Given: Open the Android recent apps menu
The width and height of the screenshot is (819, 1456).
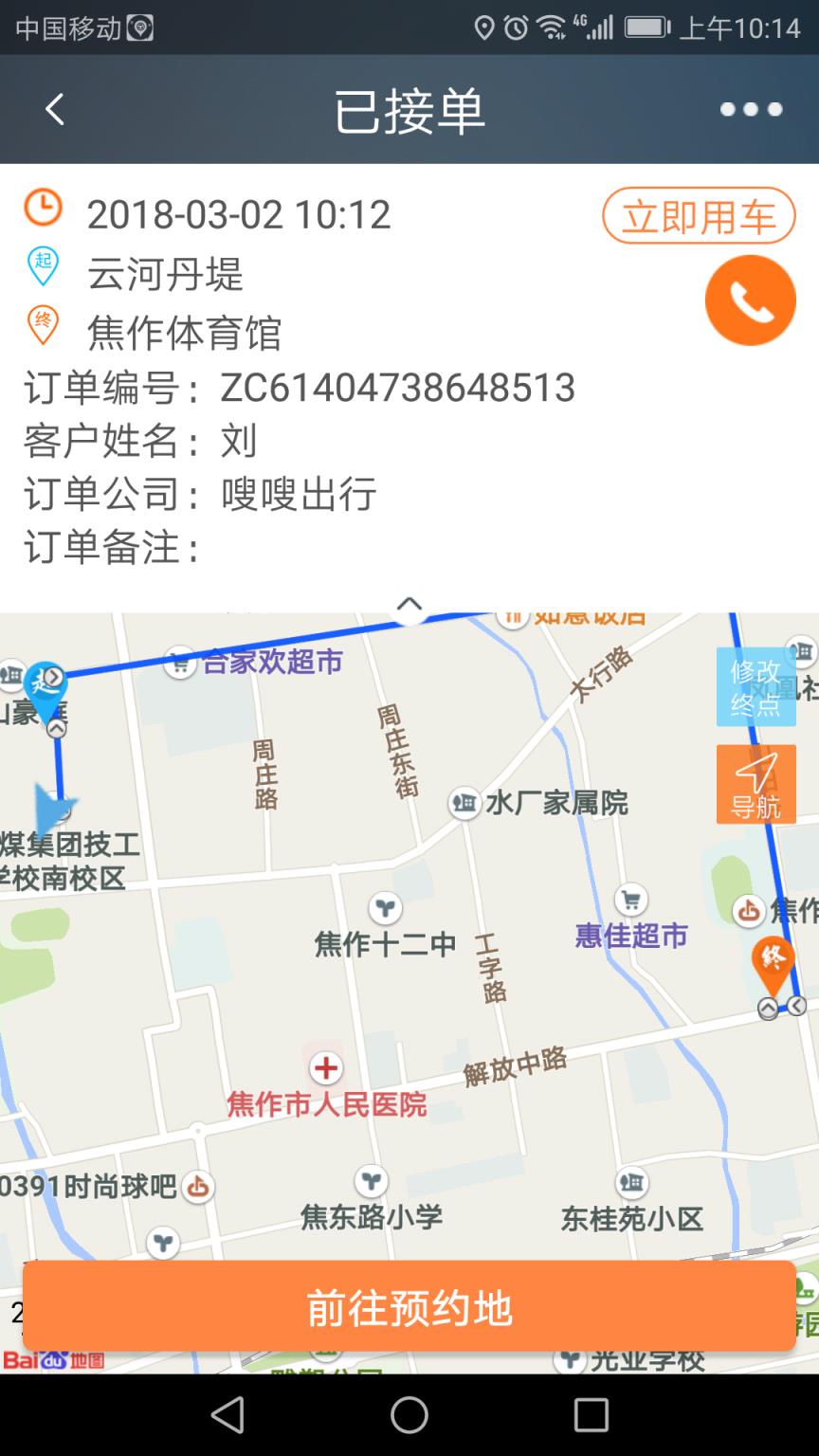Looking at the screenshot, I should 591,1416.
